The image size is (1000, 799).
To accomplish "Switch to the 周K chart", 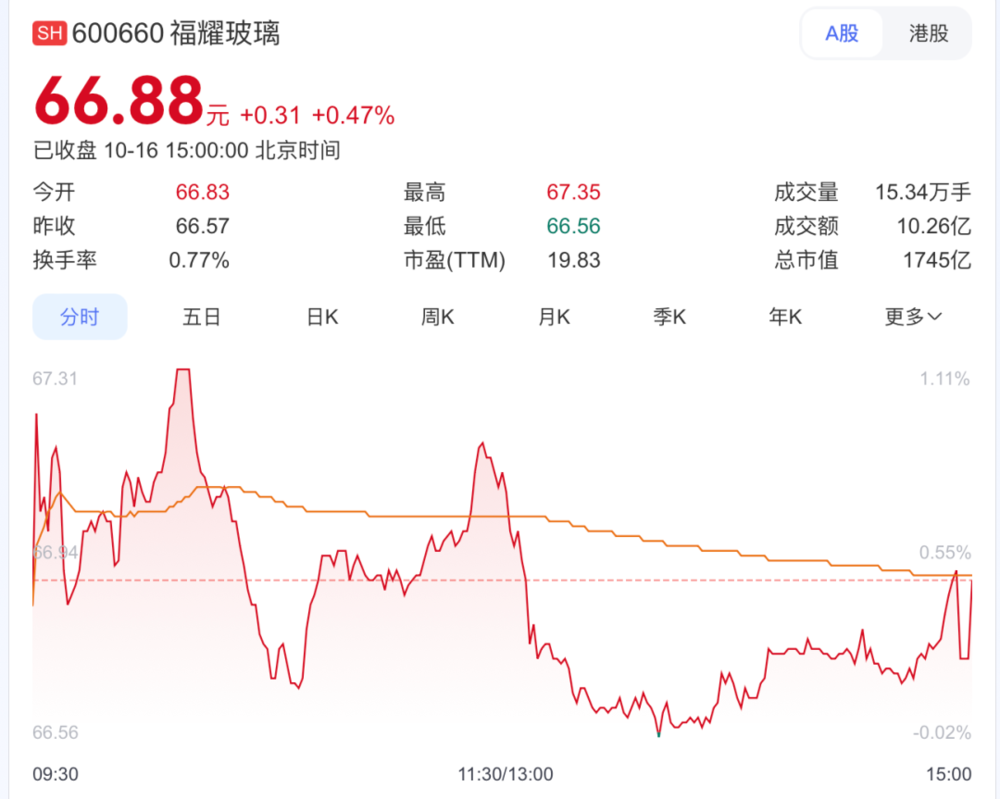I will 438,317.
